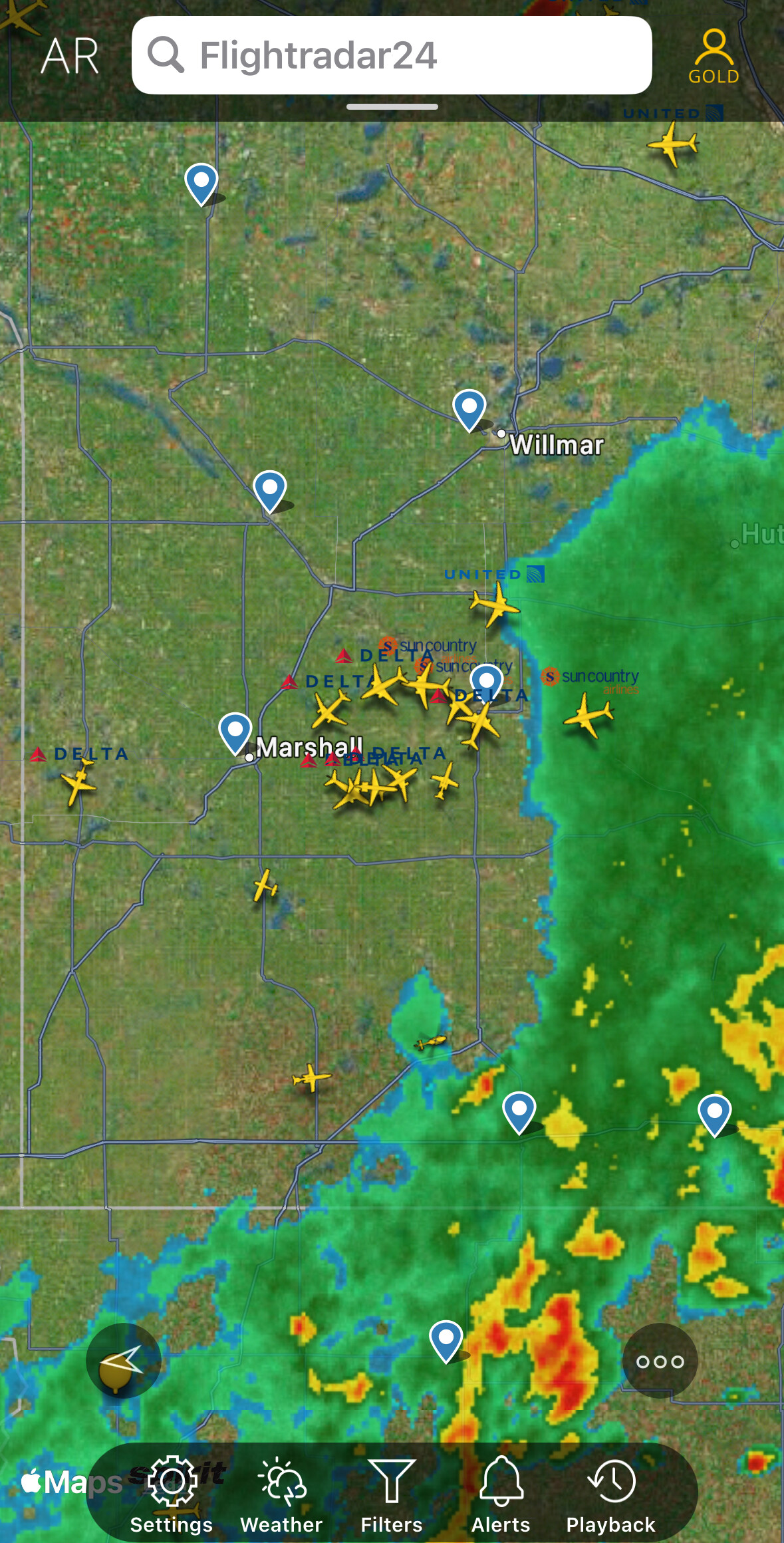The height and width of the screenshot is (1543, 784).
Task: Tap the compass location button
Action: 123,1361
